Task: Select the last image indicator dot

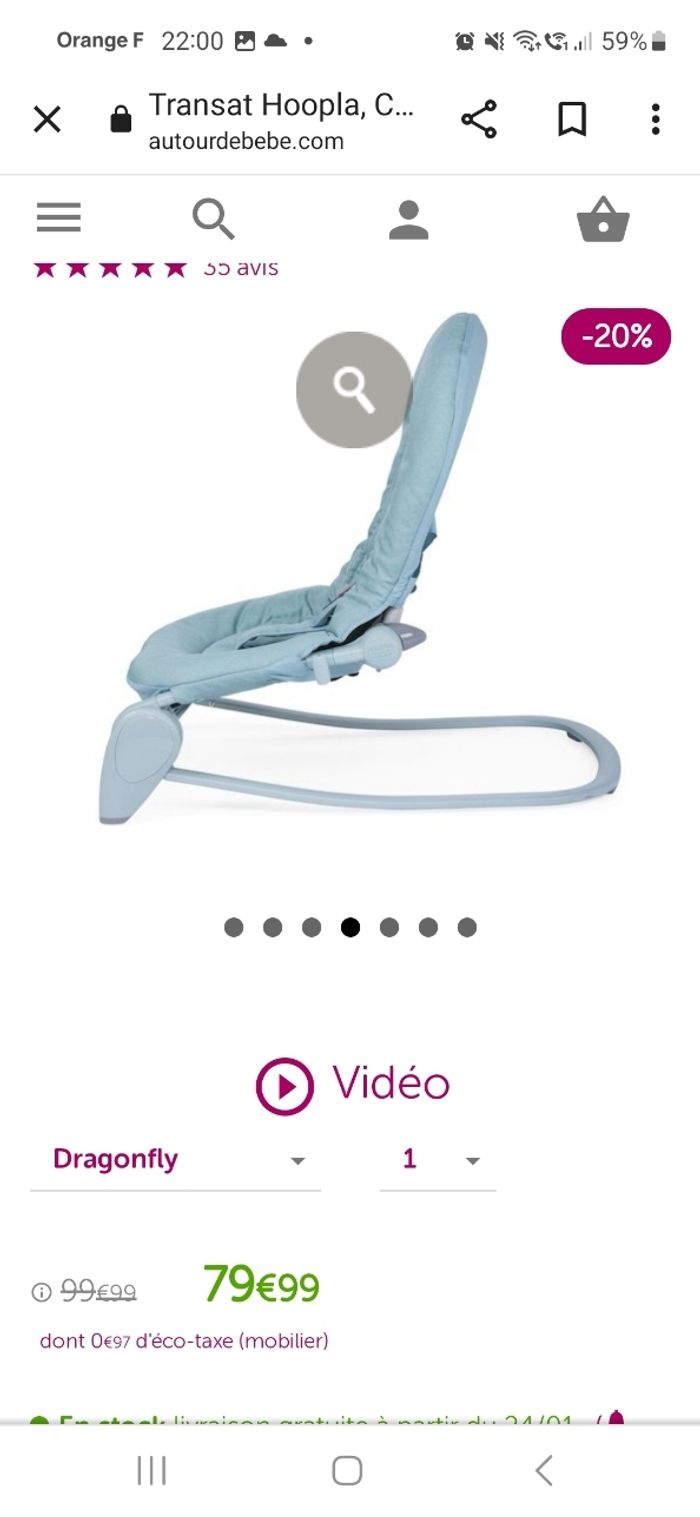Action: coord(467,927)
